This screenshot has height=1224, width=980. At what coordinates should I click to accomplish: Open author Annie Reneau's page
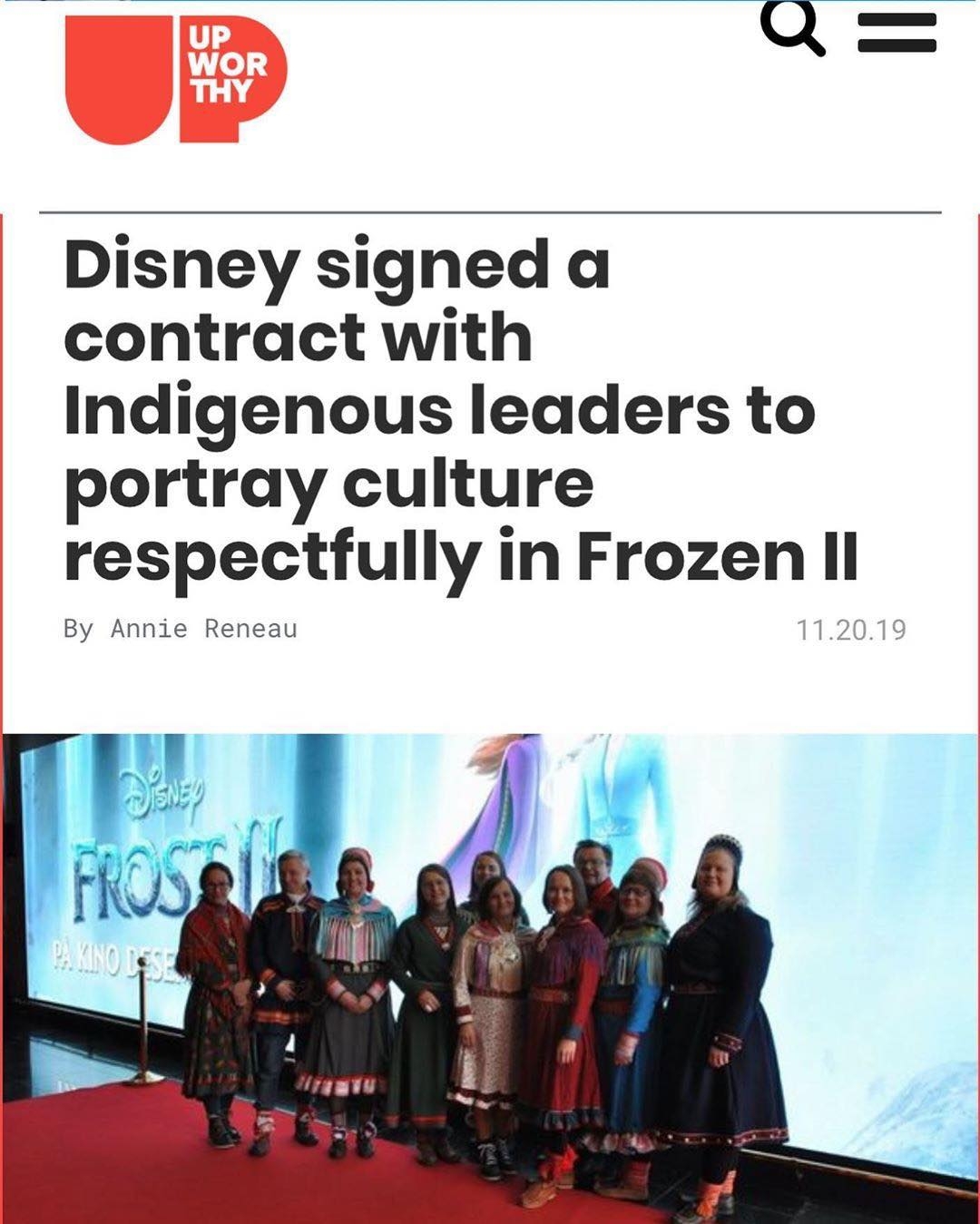[203, 628]
